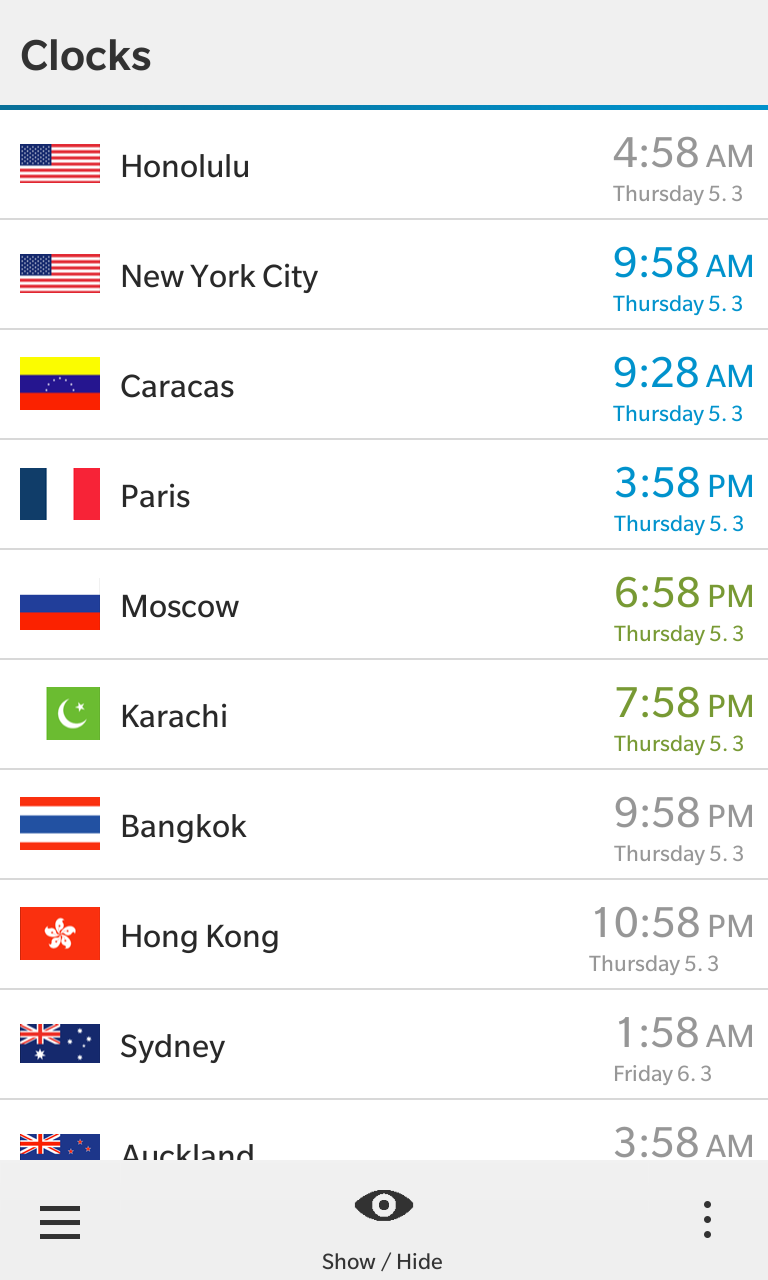Open the Honolulu clock

[384, 165]
